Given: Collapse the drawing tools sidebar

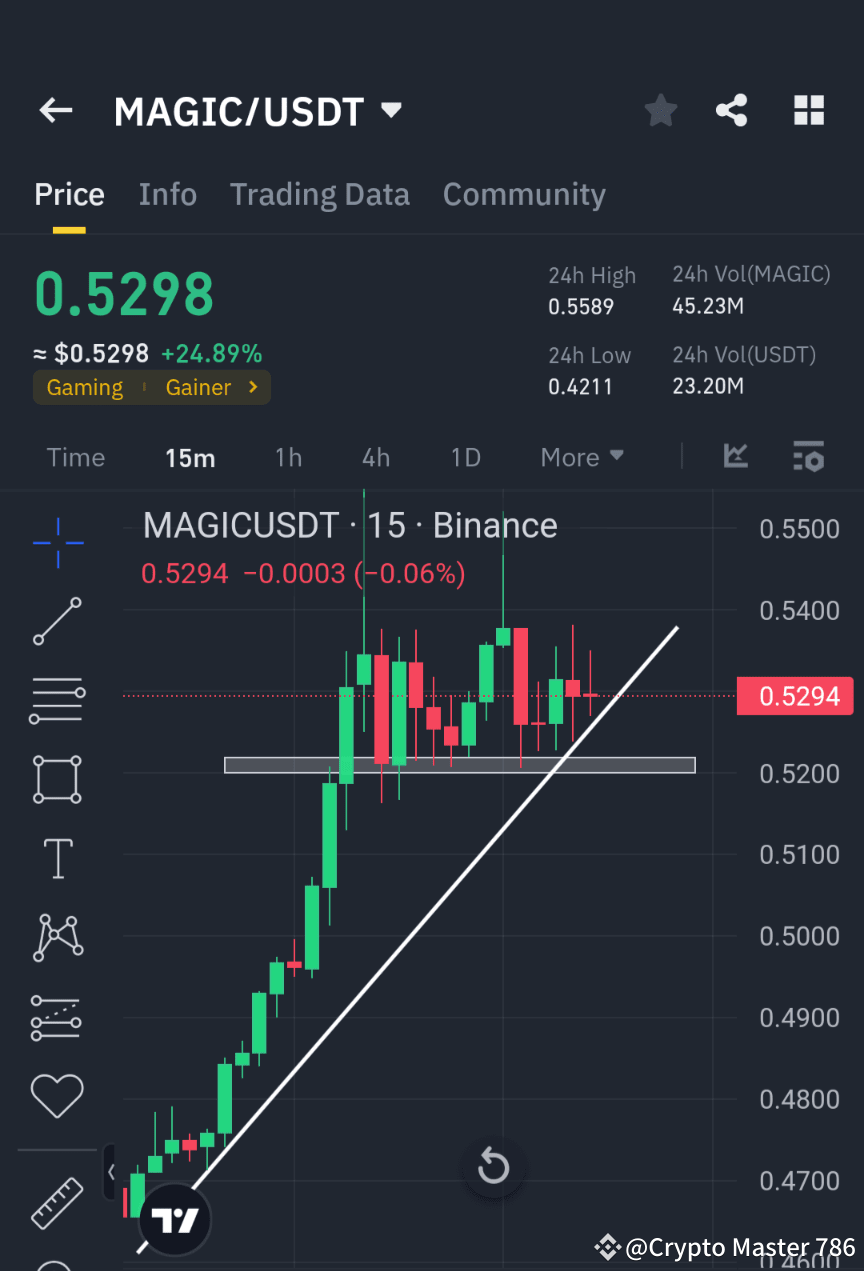Looking at the screenshot, I should [110, 1171].
